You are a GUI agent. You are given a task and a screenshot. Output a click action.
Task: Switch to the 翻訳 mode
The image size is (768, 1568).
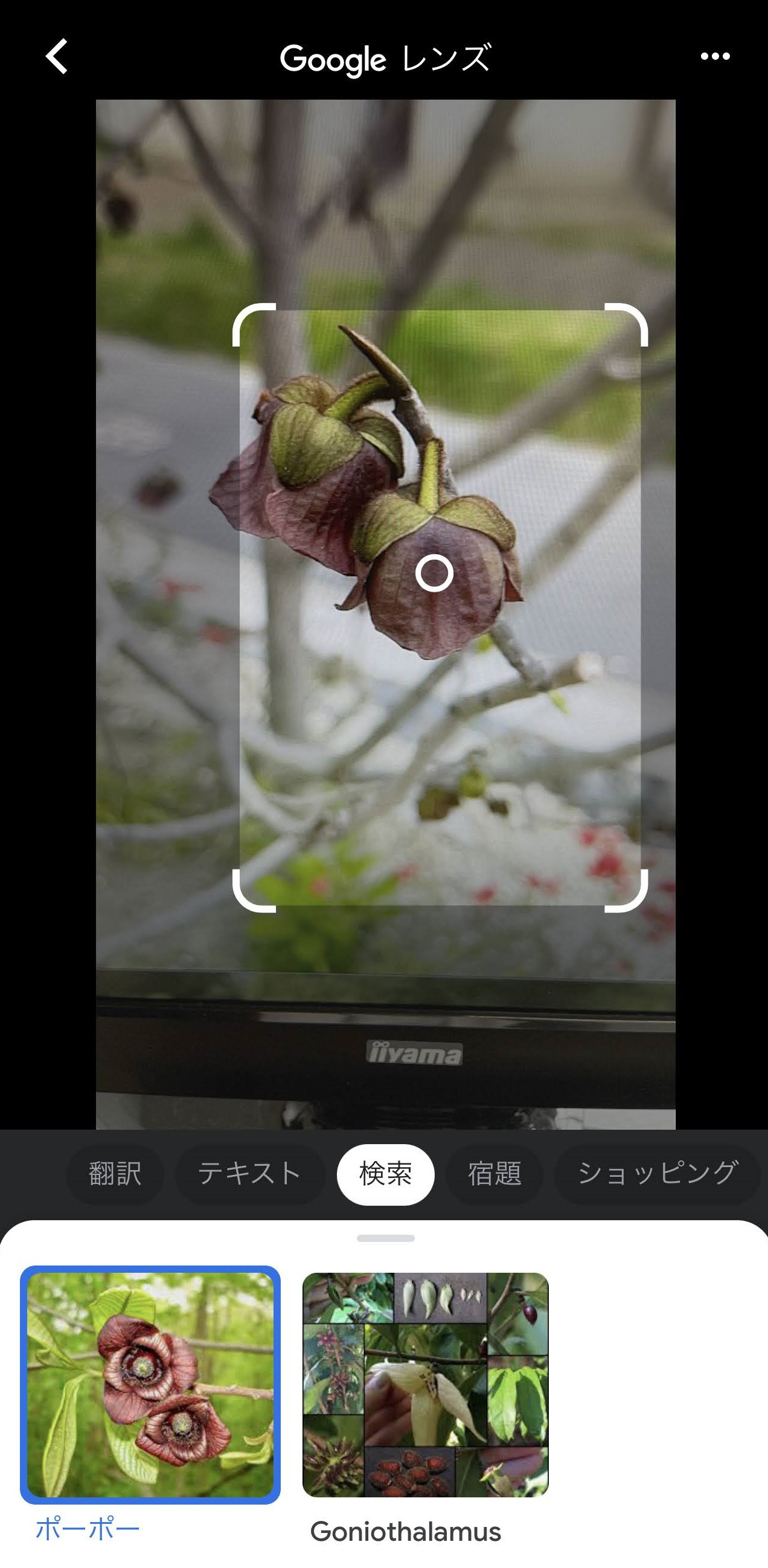coord(115,1174)
